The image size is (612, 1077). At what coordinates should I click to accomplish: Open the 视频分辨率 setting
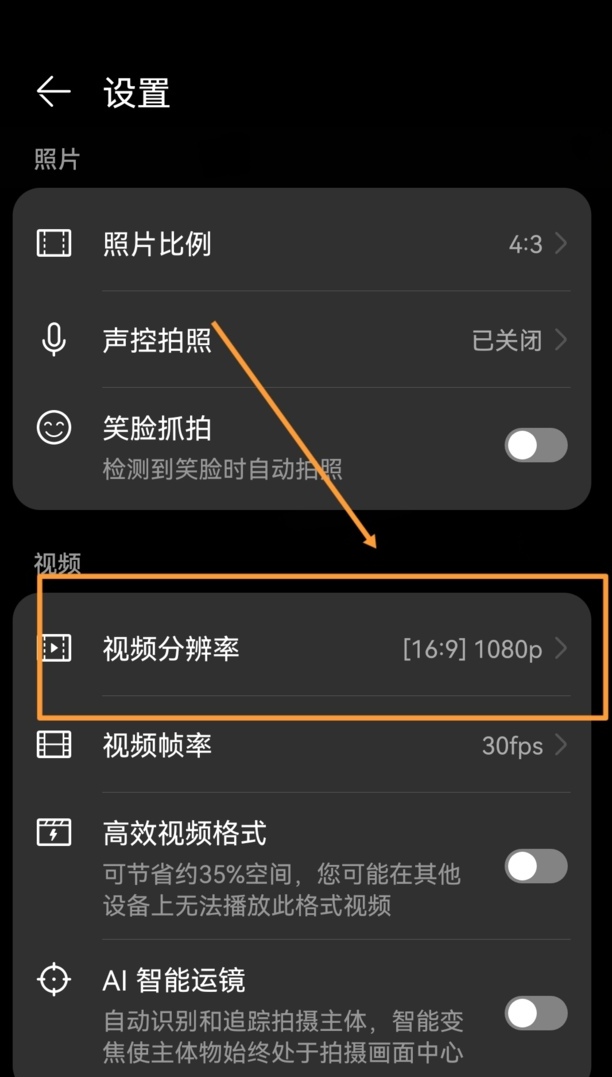(302, 649)
